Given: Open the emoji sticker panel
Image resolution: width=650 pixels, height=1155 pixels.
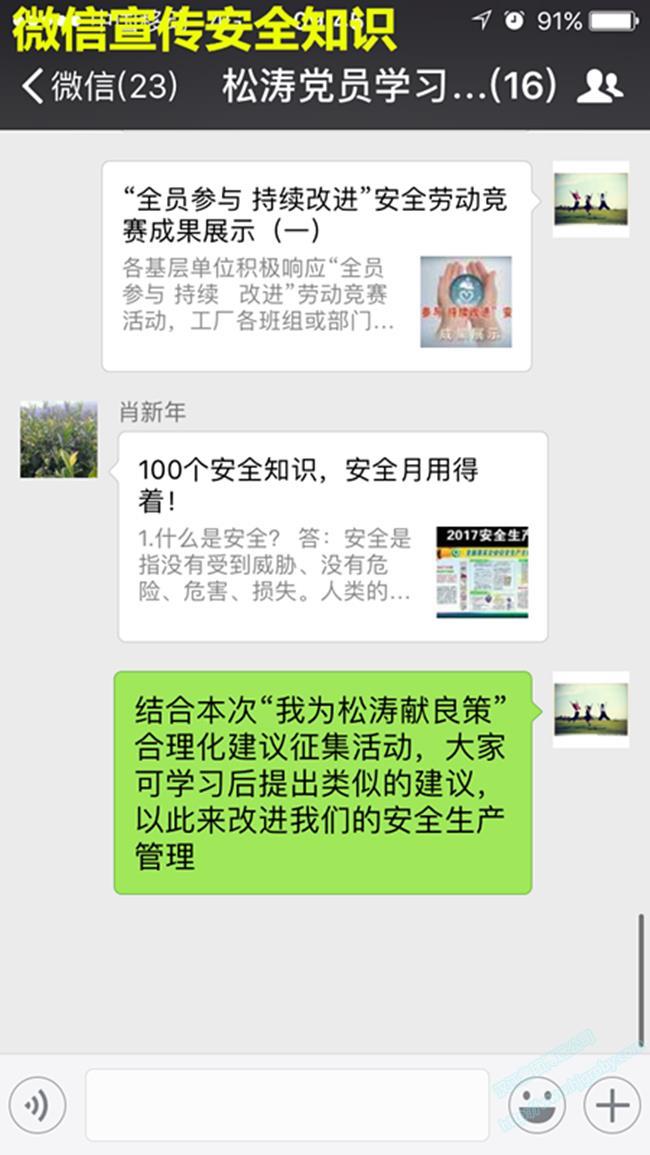Looking at the screenshot, I should coord(536,1105).
